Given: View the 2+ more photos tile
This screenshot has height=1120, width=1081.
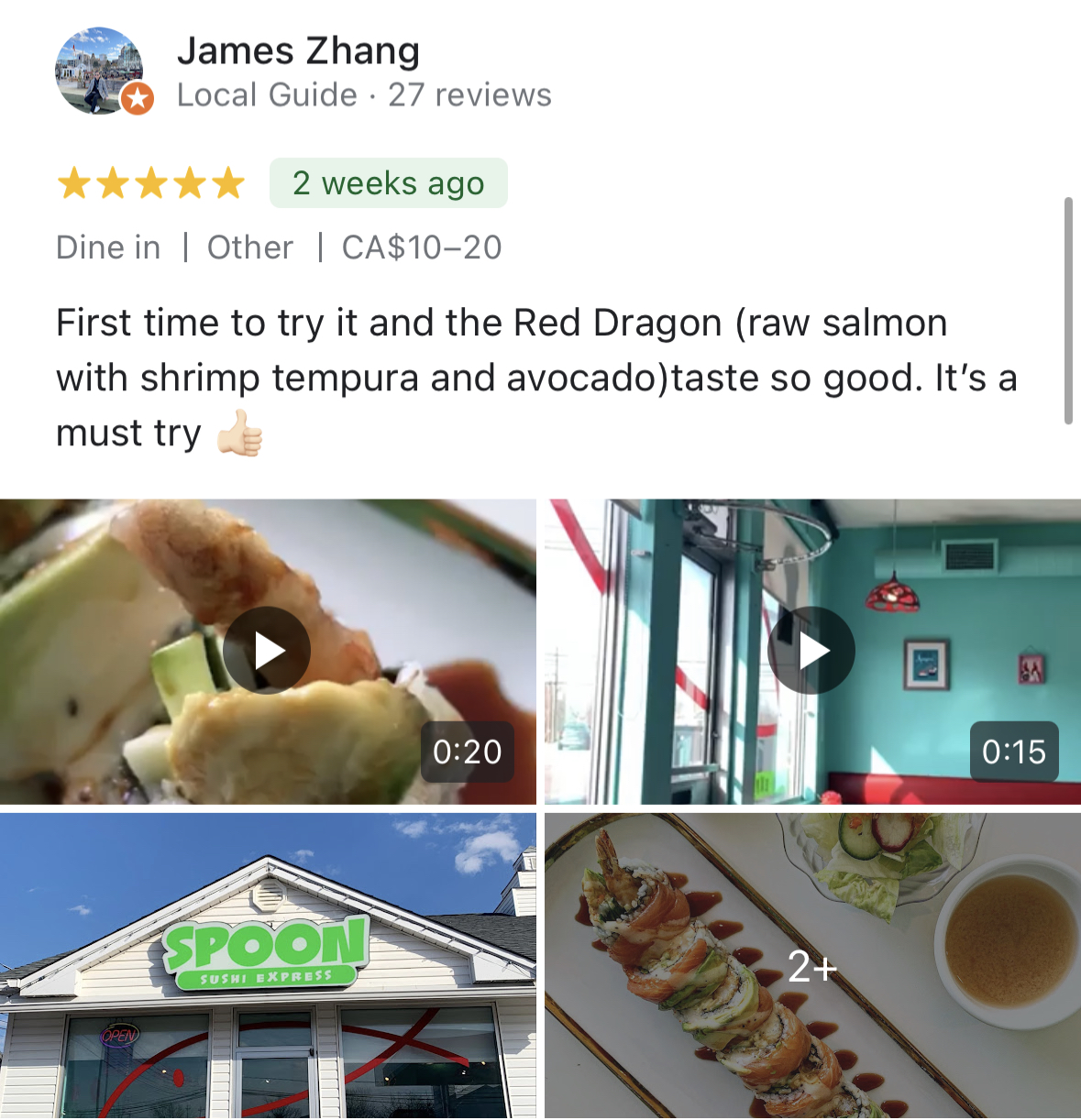Looking at the screenshot, I should [x=812, y=966].
